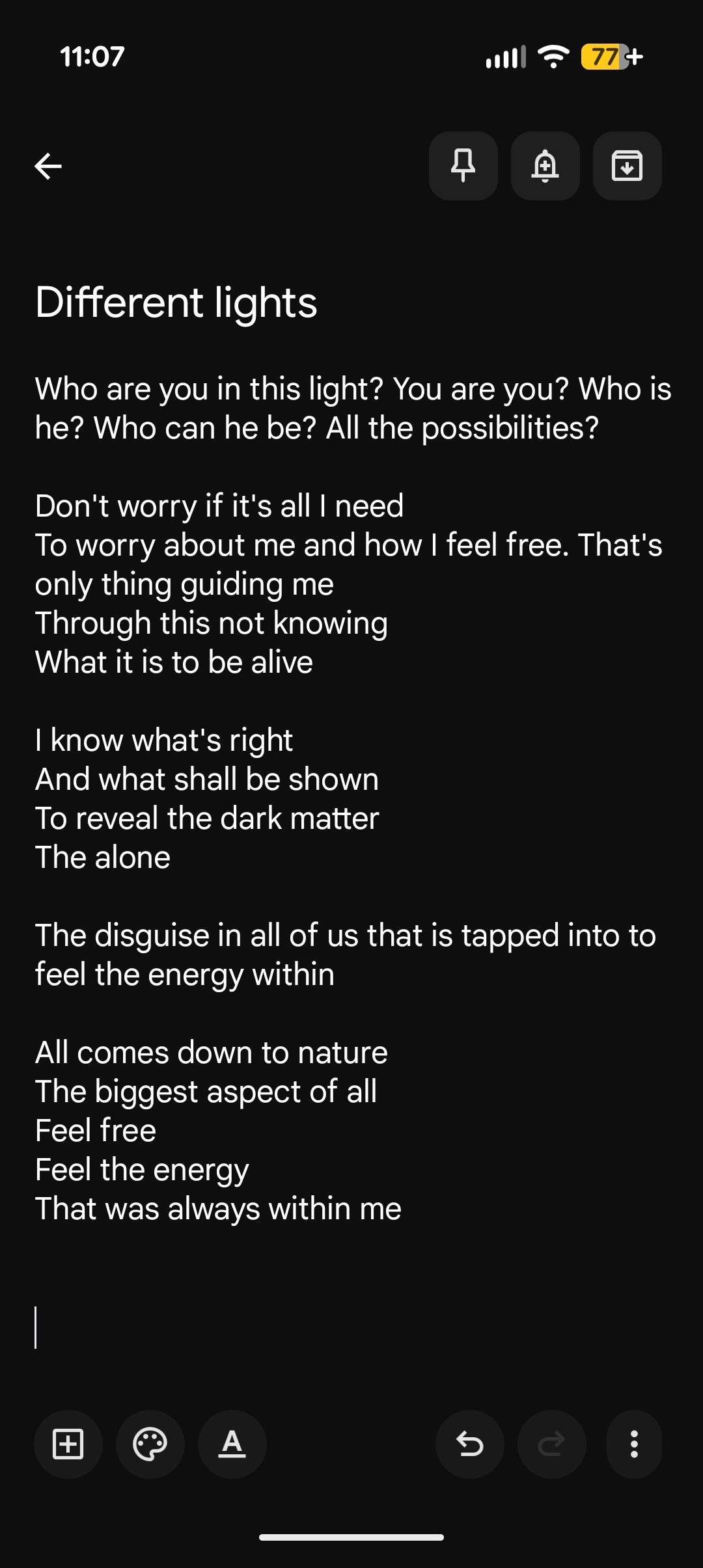
Task: Open the color palette options
Action: coord(150,1444)
